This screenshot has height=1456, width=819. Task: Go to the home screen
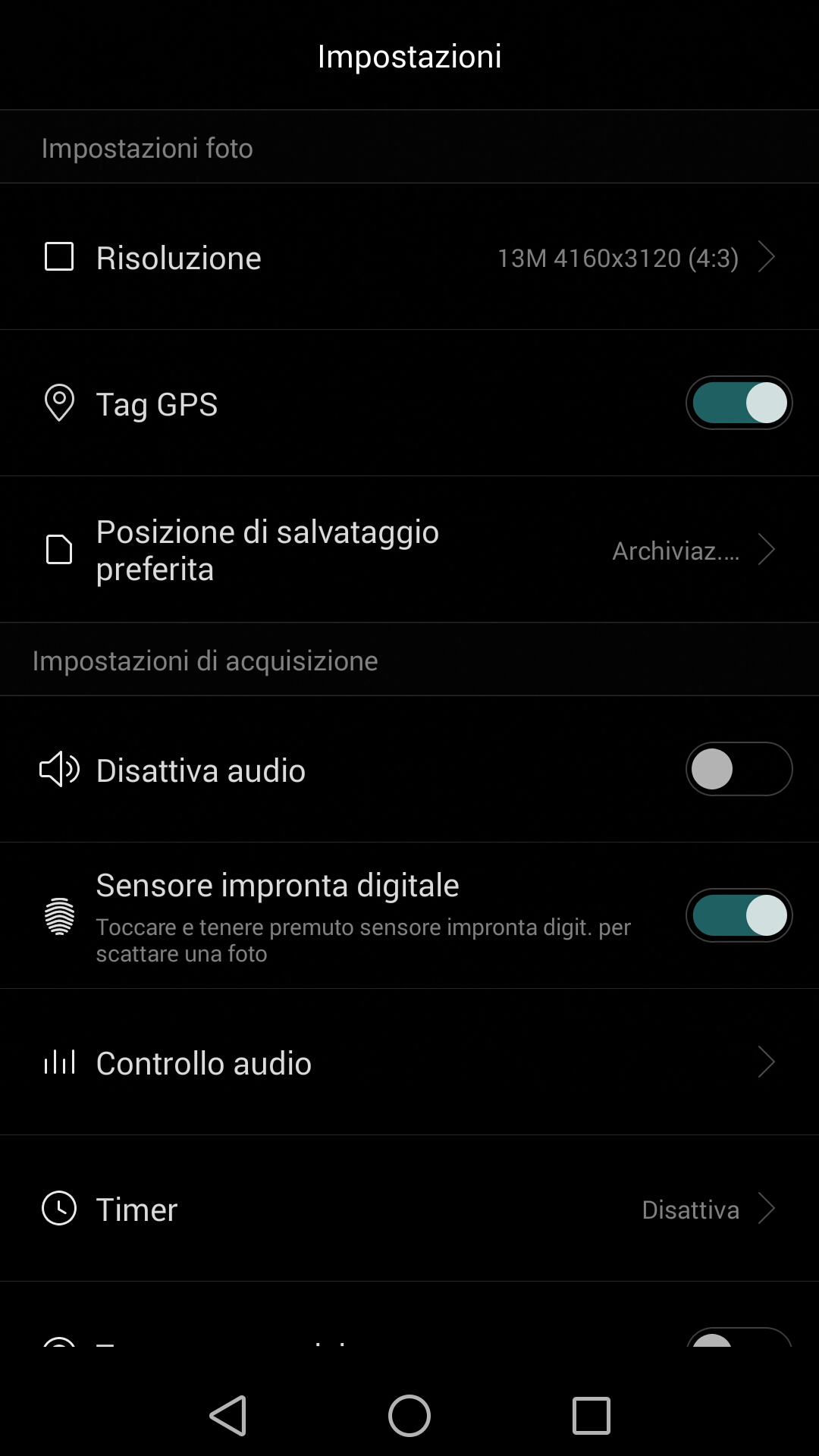[x=409, y=1416]
